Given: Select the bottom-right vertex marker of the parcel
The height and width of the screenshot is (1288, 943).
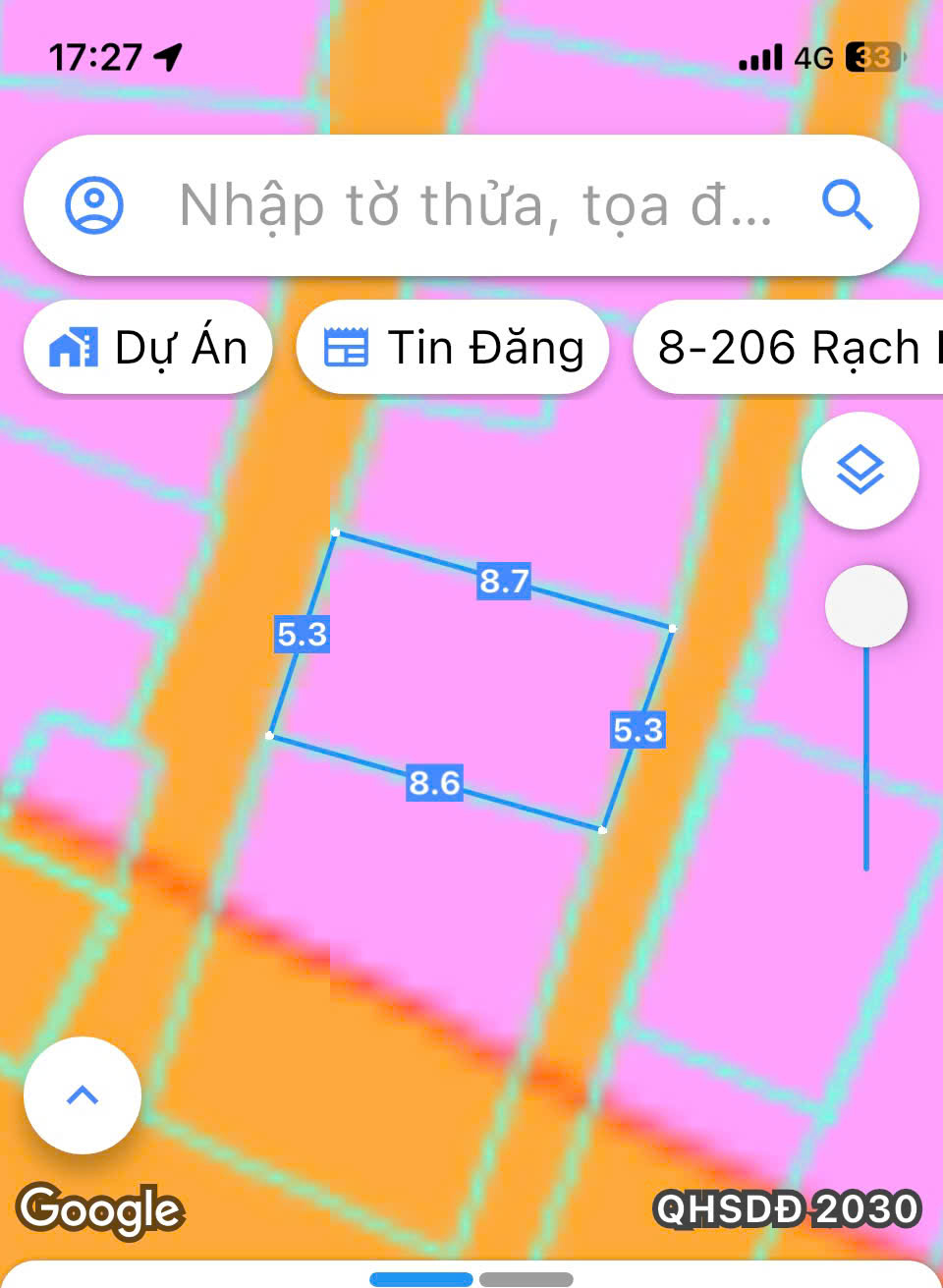Looking at the screenshot, I should tap(601, 829).
